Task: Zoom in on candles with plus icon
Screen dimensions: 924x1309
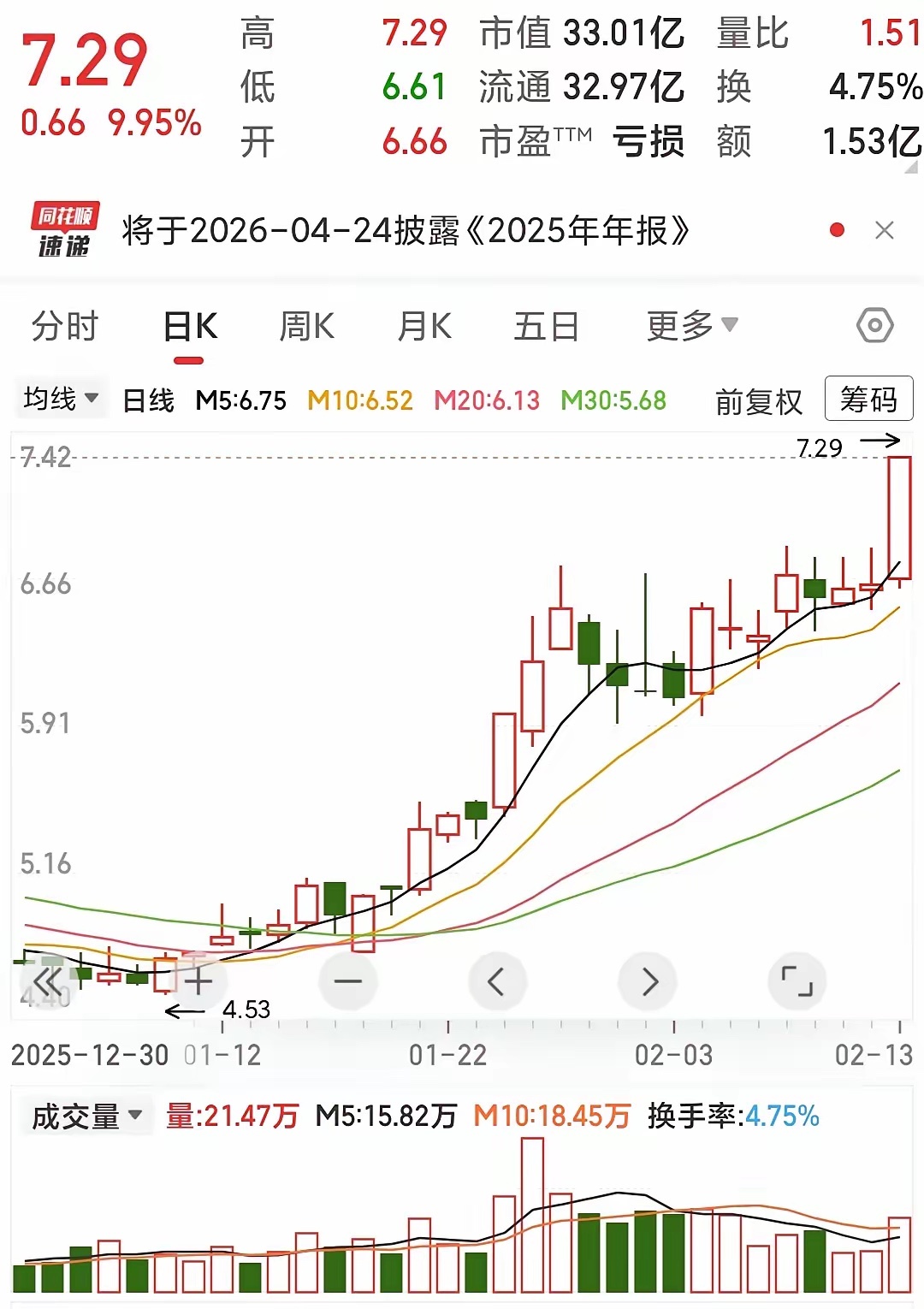Action: 198,981
